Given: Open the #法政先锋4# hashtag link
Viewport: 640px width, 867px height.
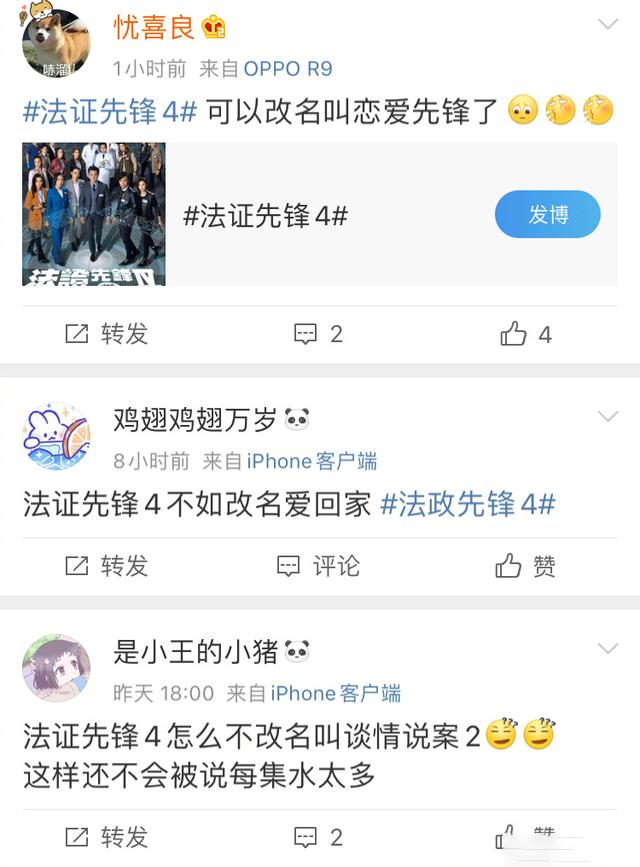Looking at the screenshot, I should tap(467, 503).
